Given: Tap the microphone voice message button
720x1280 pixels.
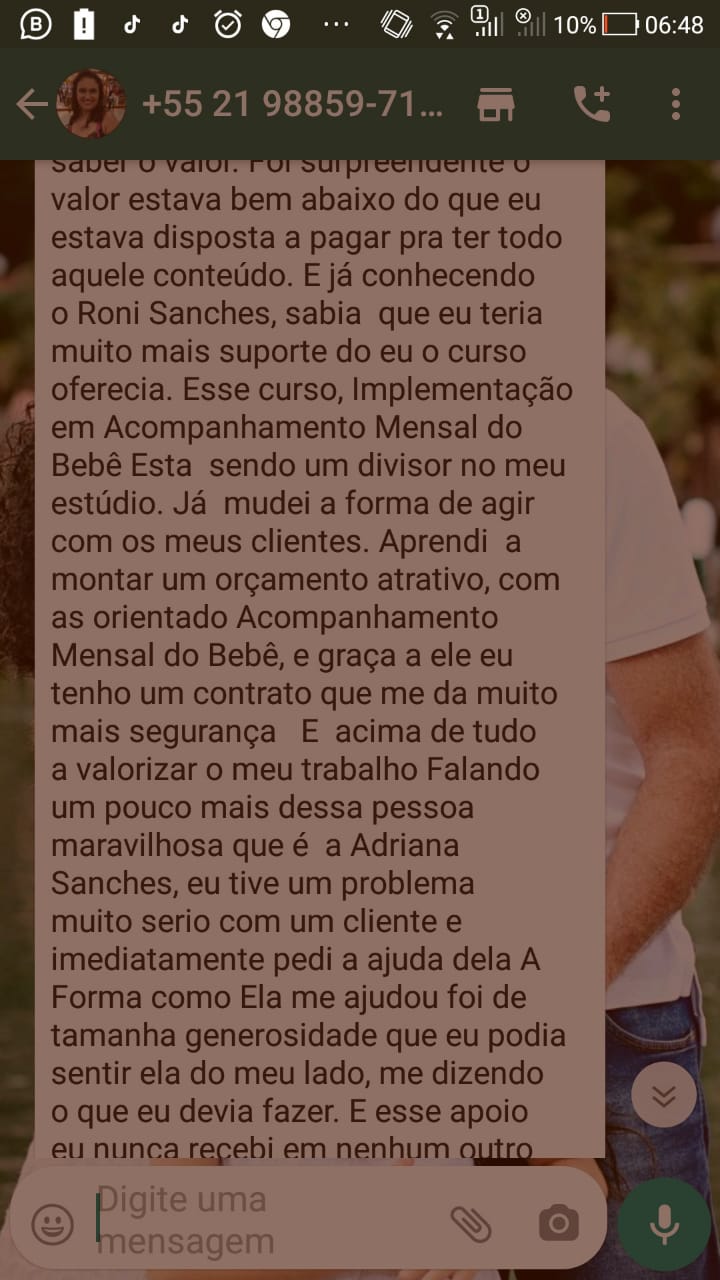Looking at the screenshot, I should [664, 1224].
